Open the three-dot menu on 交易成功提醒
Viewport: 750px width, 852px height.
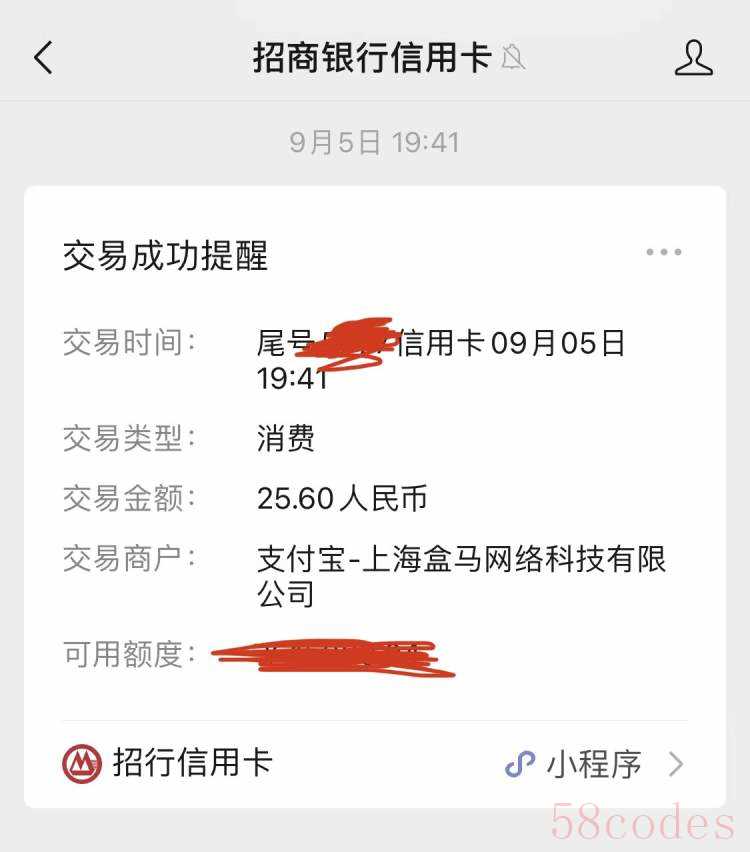663,253
